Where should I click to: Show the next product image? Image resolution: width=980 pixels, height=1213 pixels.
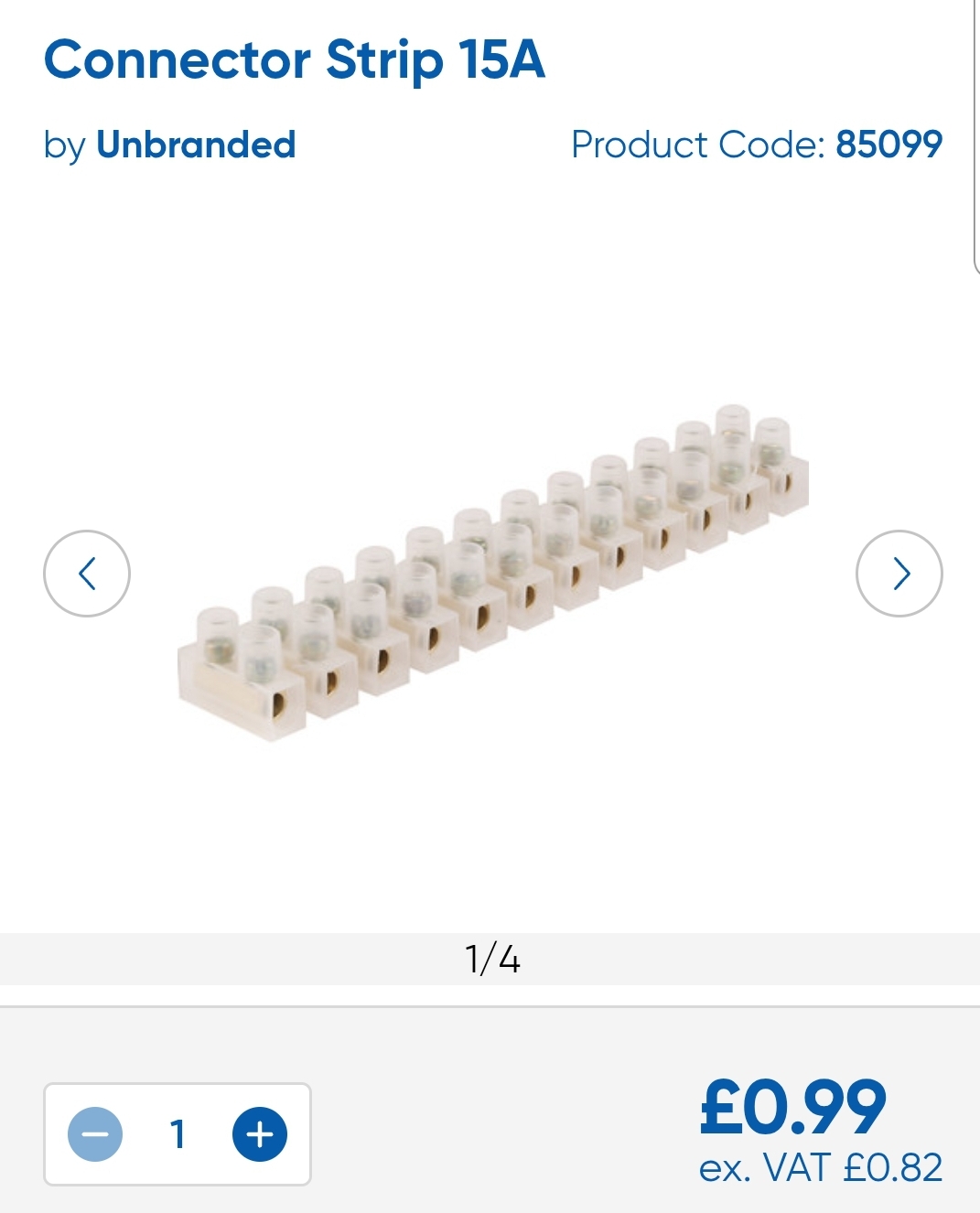point(899,574)
